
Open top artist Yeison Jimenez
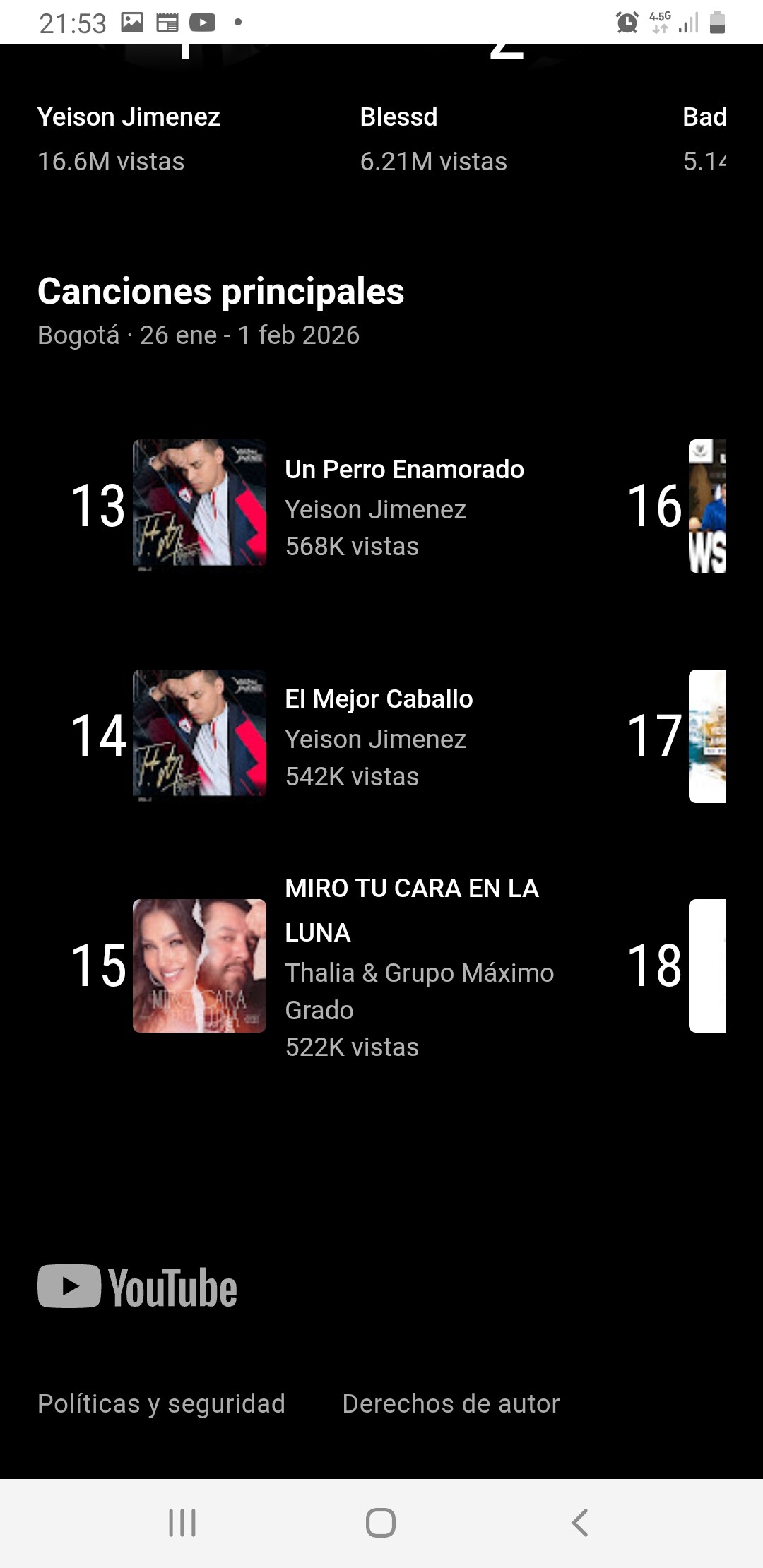click(x=129, y=117)
